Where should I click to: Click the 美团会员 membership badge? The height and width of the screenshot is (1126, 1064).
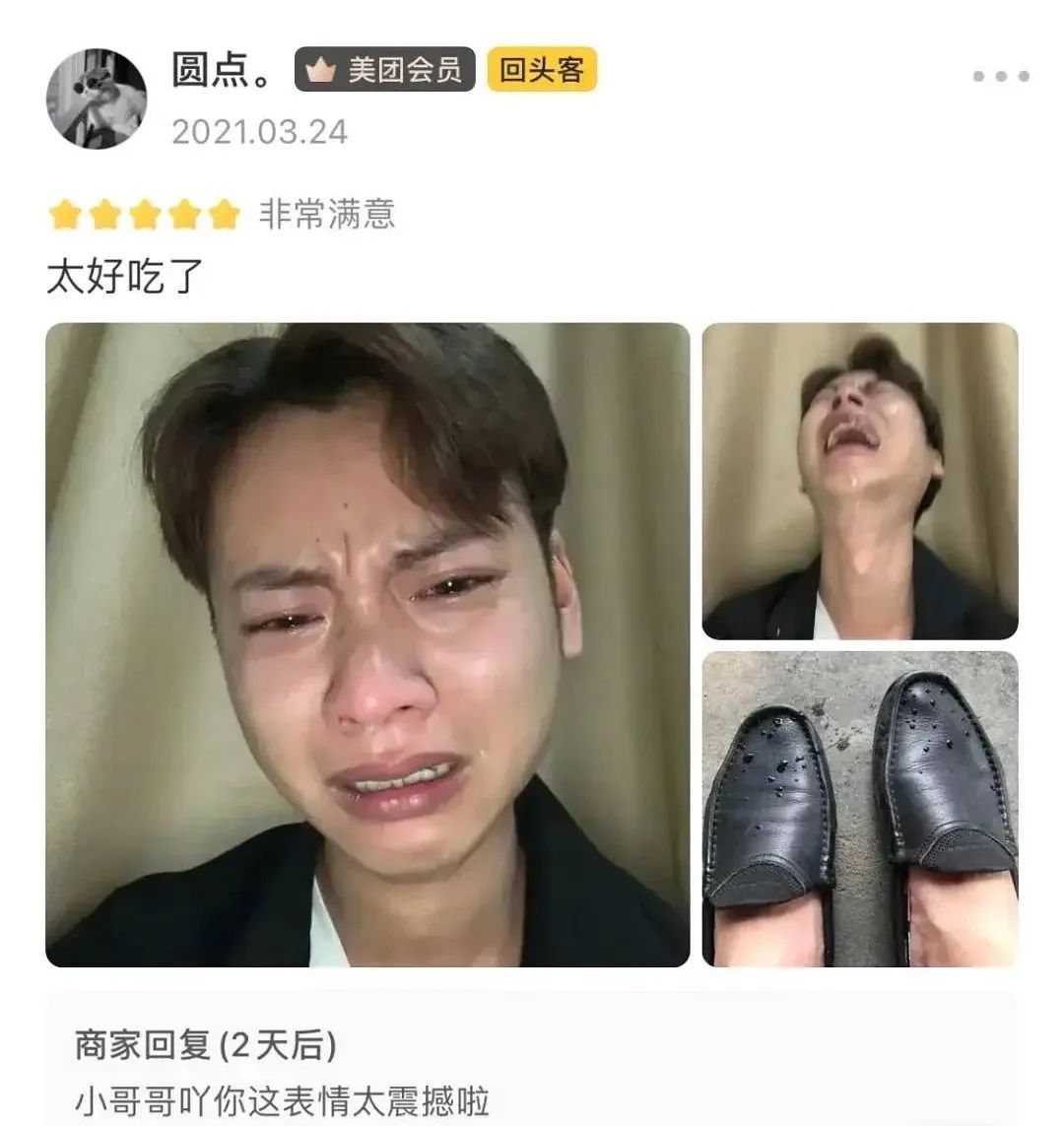[x=383, y=71]
